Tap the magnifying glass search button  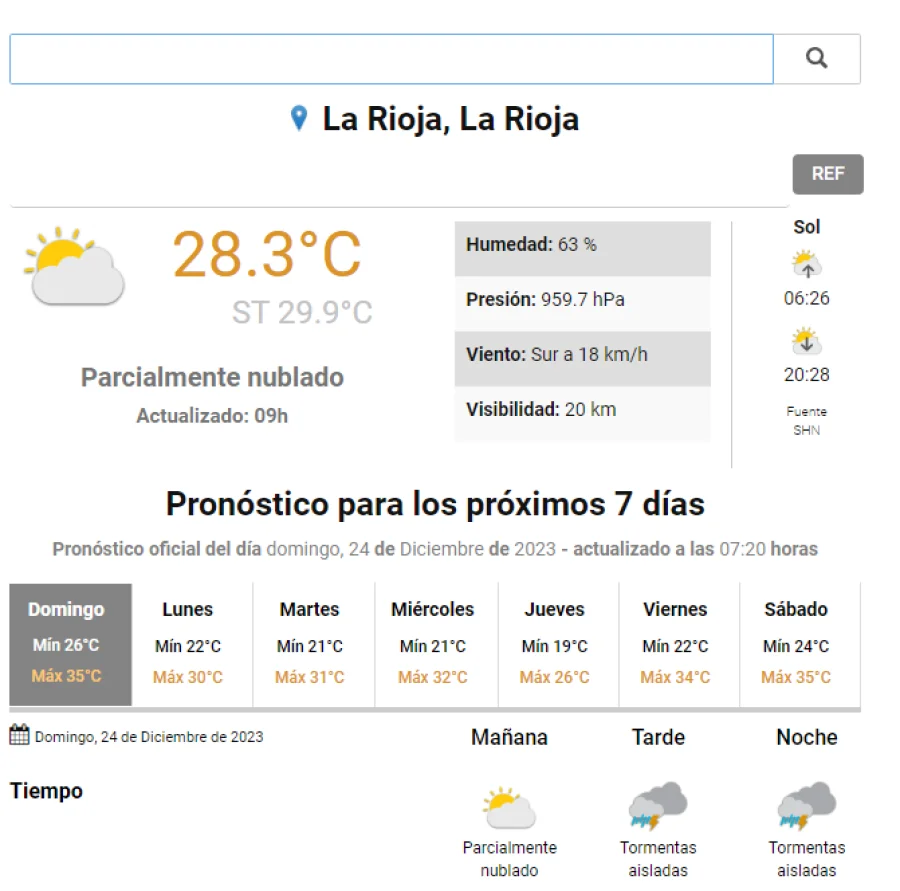tap(816, 59)
